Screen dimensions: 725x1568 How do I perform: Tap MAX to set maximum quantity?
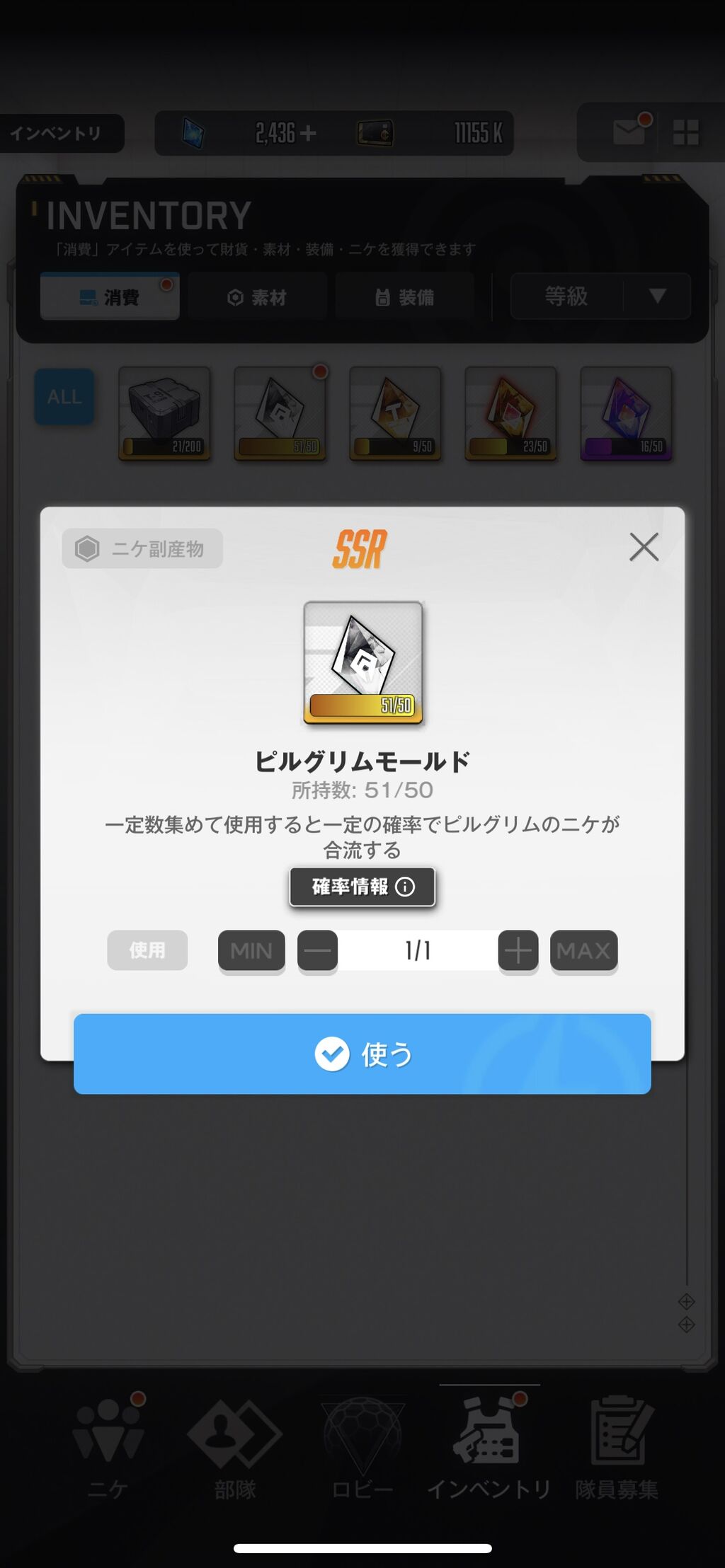(583, 950)
